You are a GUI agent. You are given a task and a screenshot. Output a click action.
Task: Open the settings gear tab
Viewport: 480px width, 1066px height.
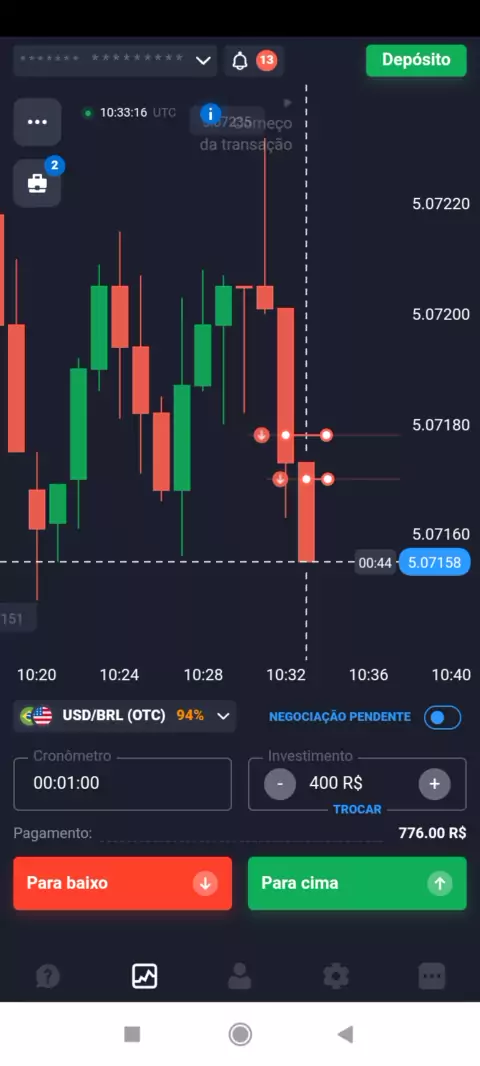(x=336, y=977)
